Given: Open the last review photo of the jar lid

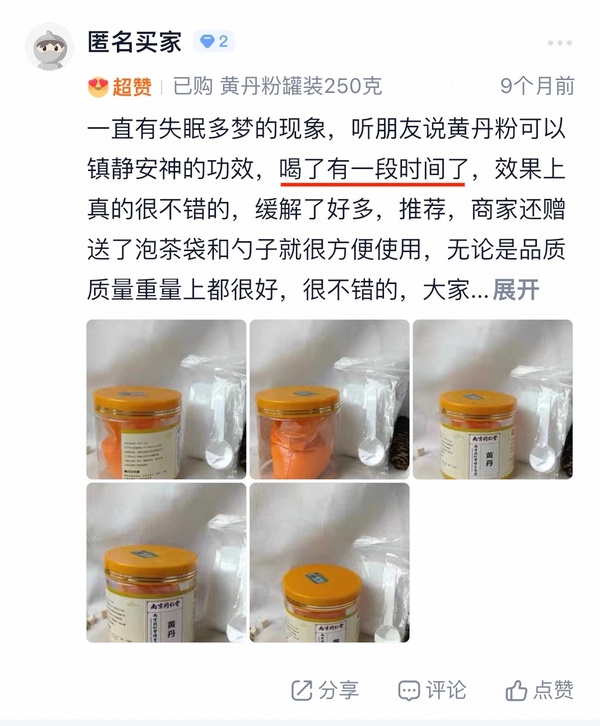Looking at the screenshot, I should pos(329,562).
